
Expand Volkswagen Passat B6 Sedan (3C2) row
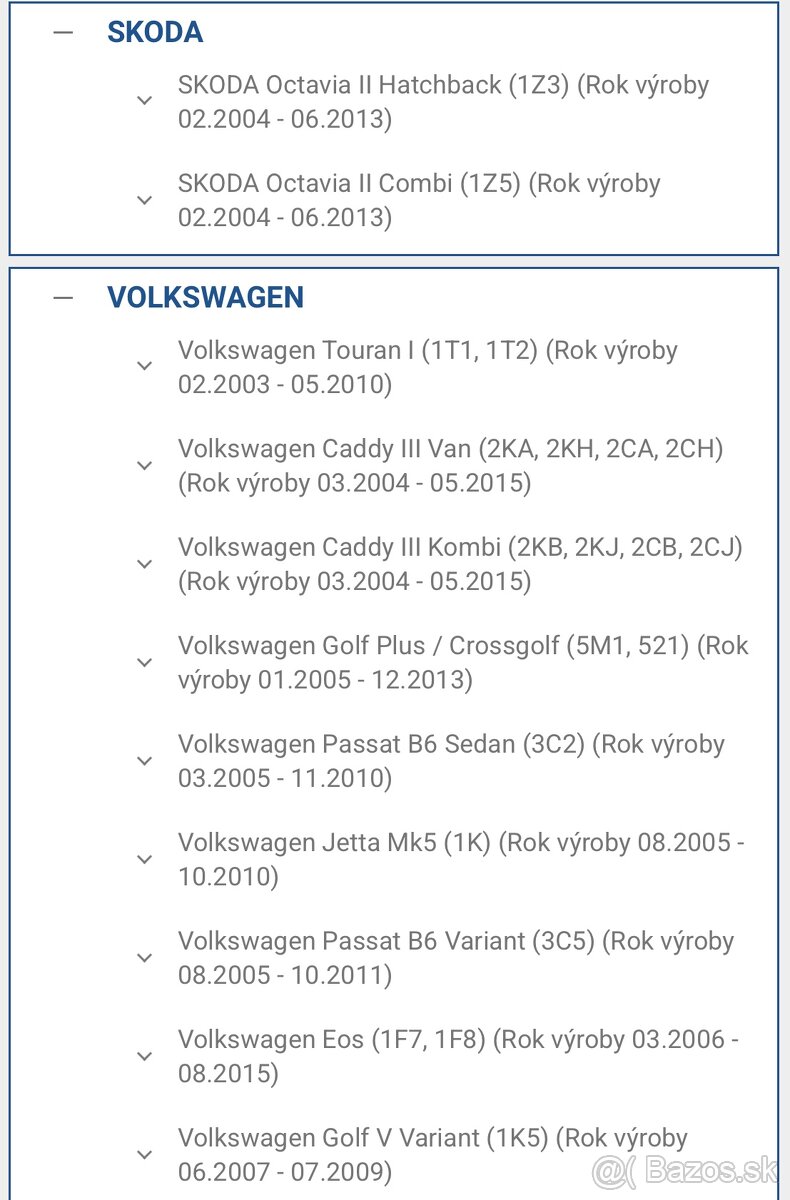click(x=144, y=761)
